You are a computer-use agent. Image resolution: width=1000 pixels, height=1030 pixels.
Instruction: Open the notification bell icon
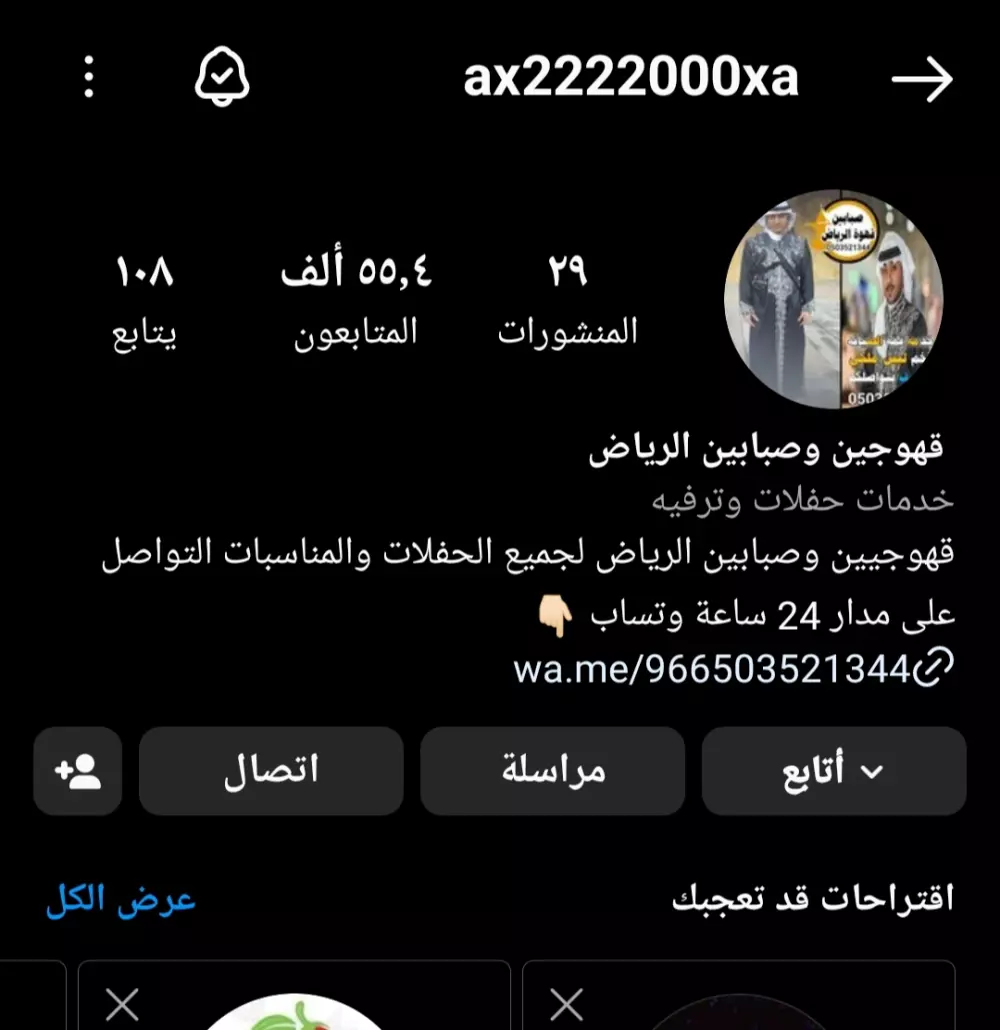[x=222, y=75]
